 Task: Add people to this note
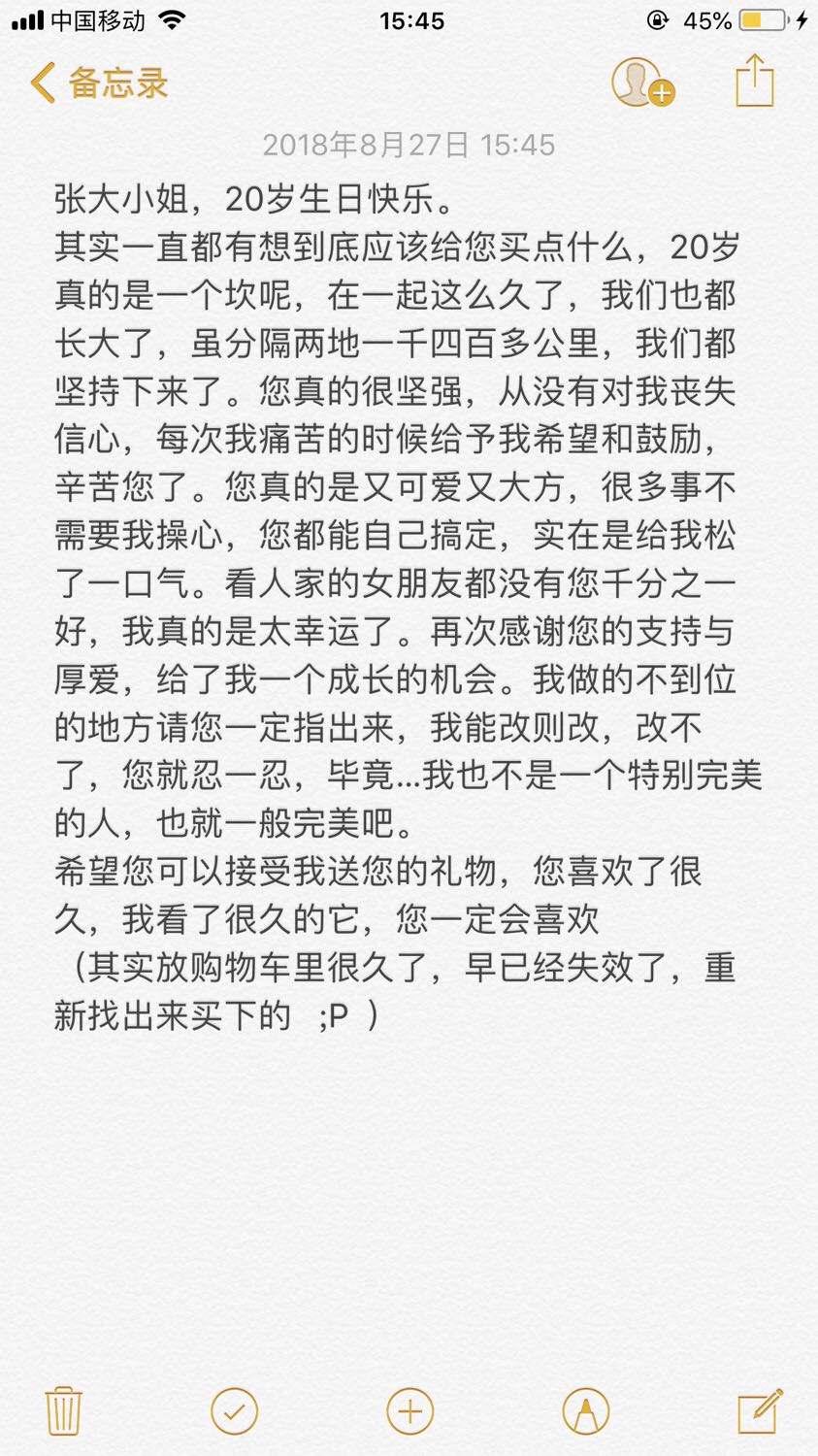tap(642, 82)
